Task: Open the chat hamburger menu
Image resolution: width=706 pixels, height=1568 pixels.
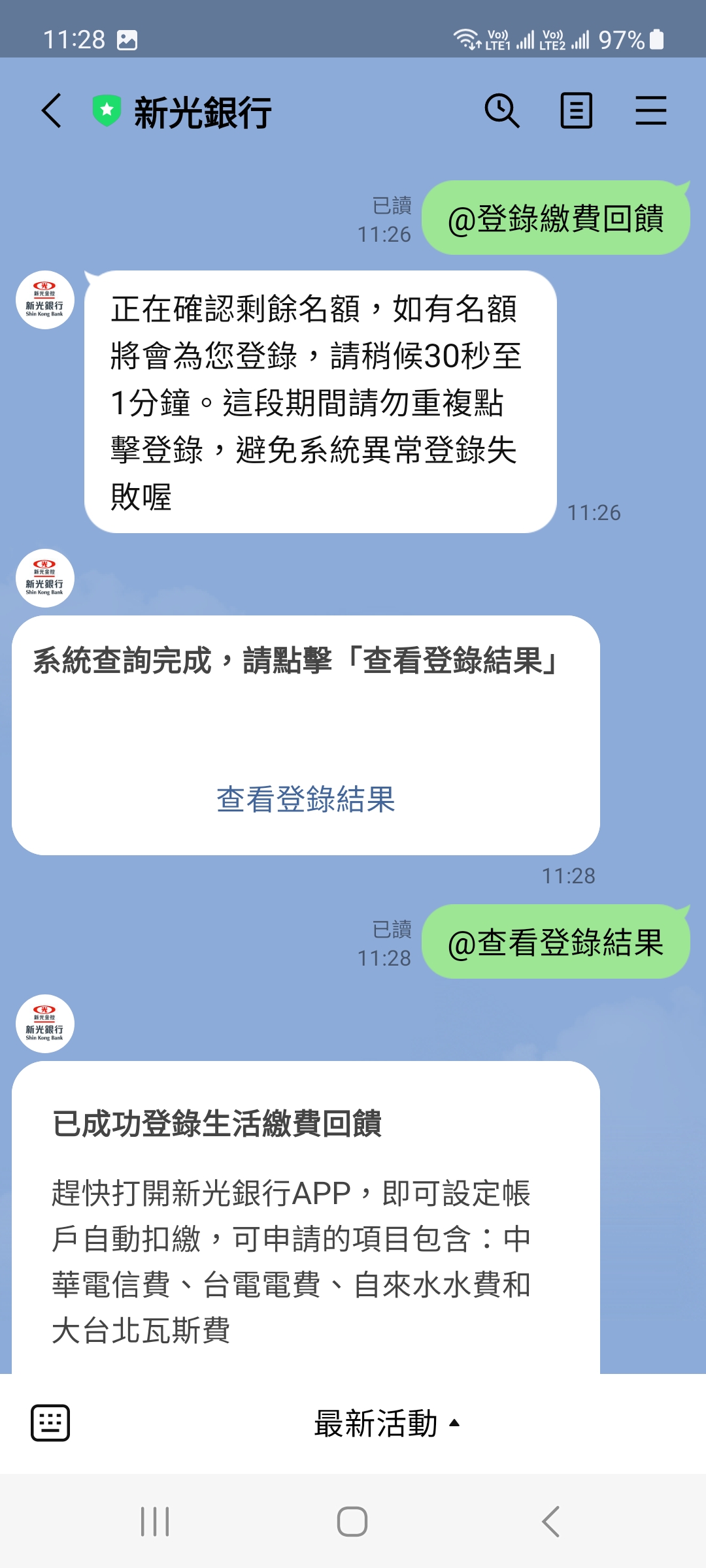Action: [x=651, y=110]
